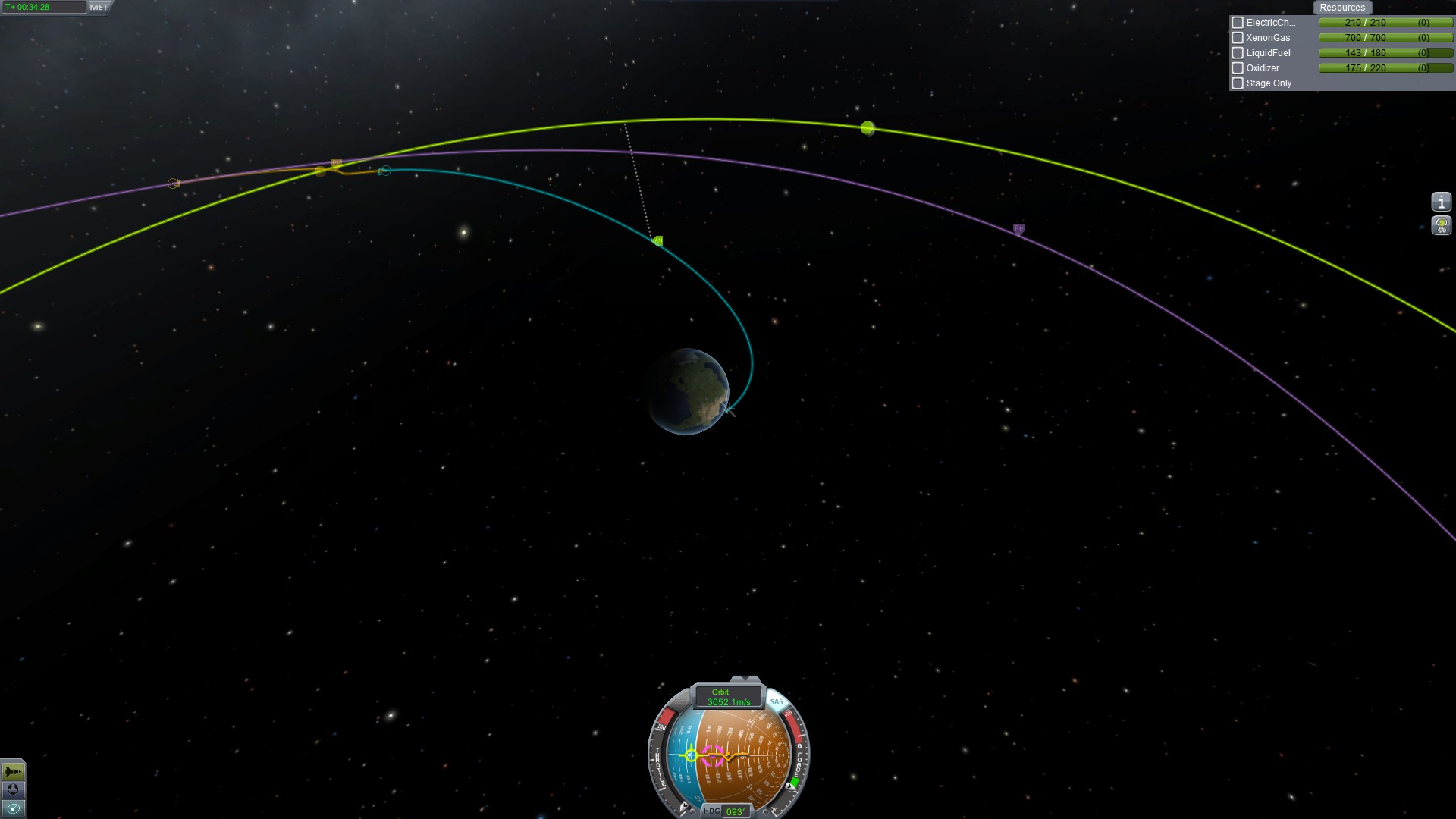Tap the purple Pe marker
Viewport: 1456px width, 819px height.
pos(1018,229)
